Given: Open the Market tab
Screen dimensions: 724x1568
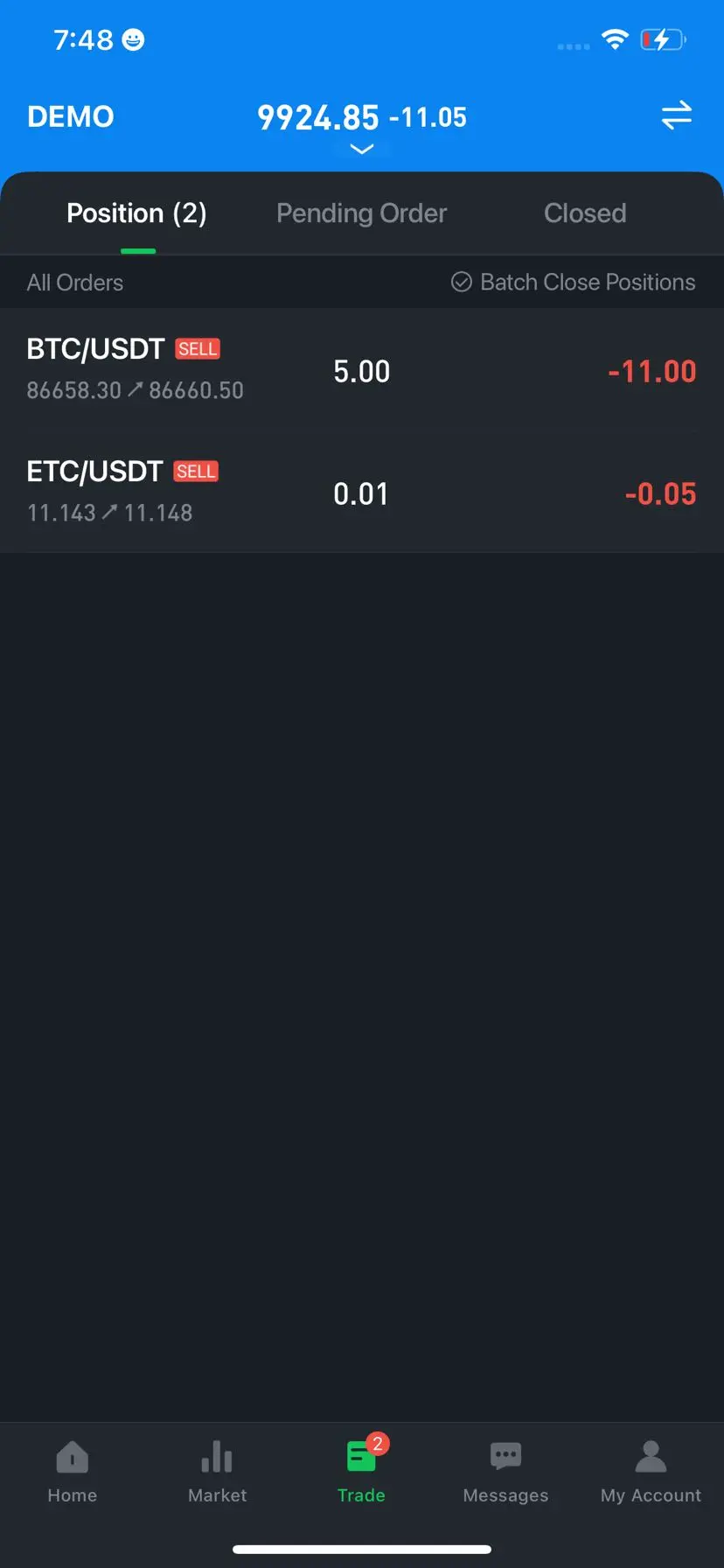Looking at the screenshot, I should [217, 1472].
